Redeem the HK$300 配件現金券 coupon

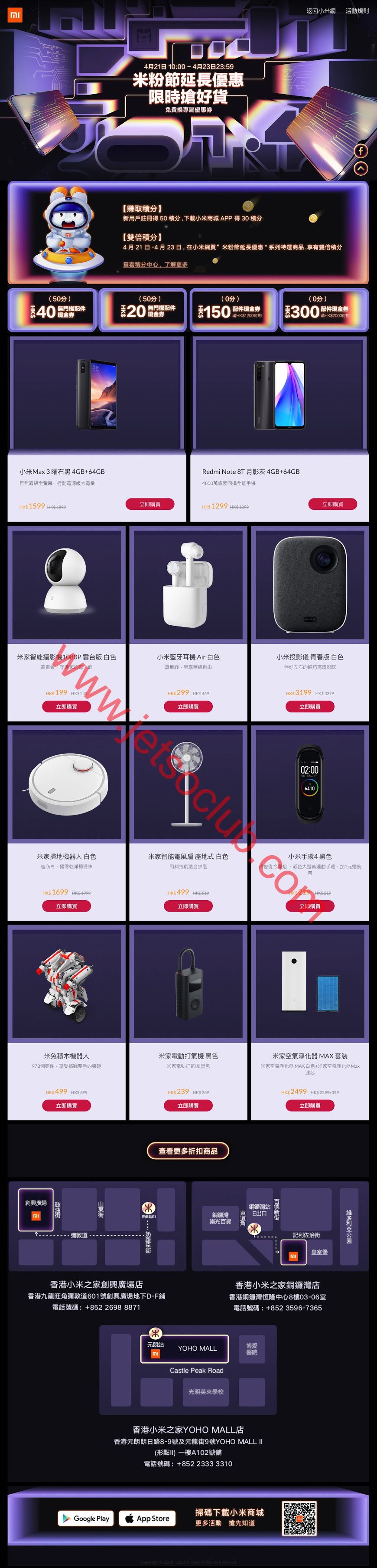[324, 310]
